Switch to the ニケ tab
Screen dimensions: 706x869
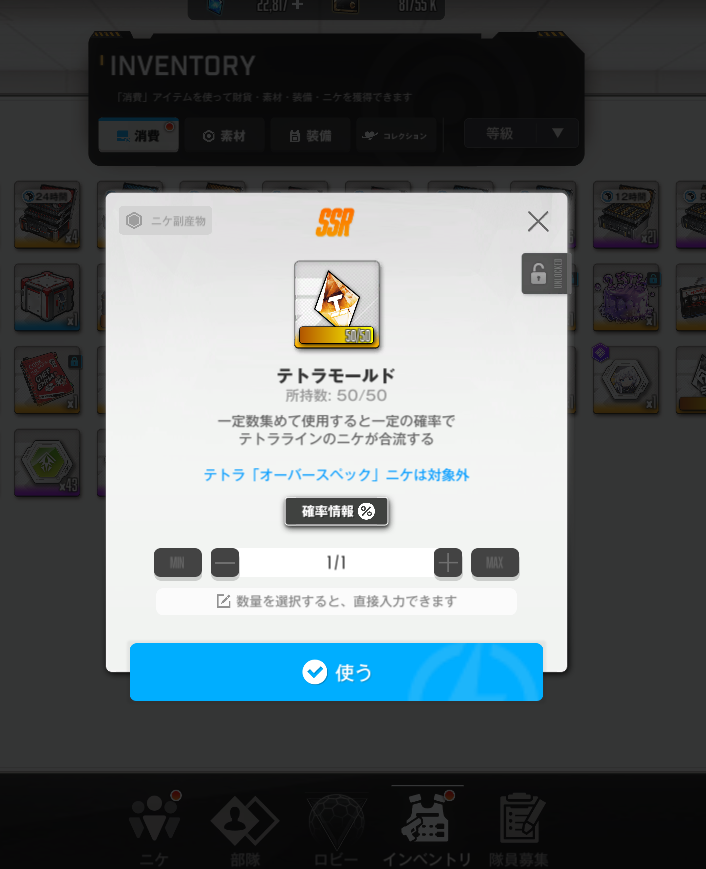tap(154, 829)
